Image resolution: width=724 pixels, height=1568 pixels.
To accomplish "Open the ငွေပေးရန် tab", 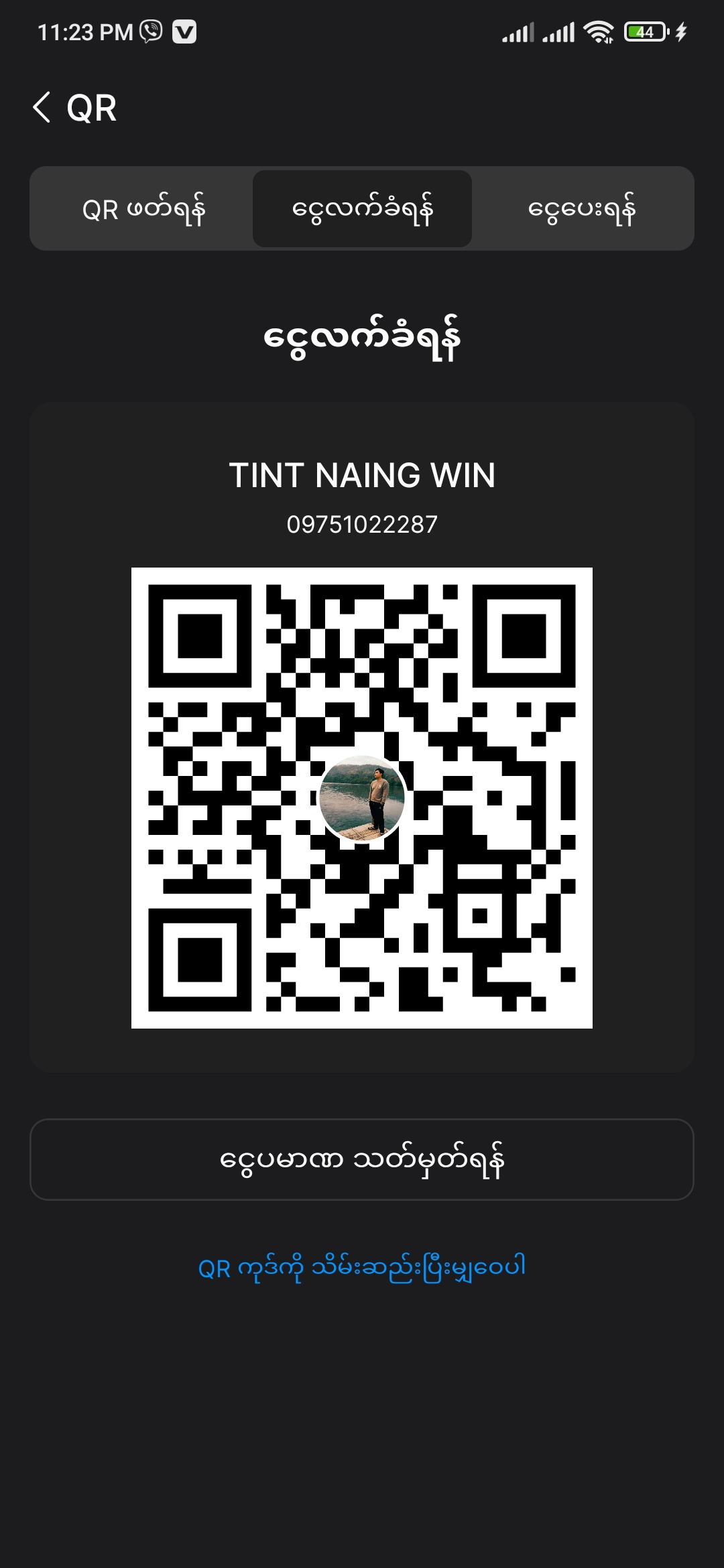I will 581,209.
